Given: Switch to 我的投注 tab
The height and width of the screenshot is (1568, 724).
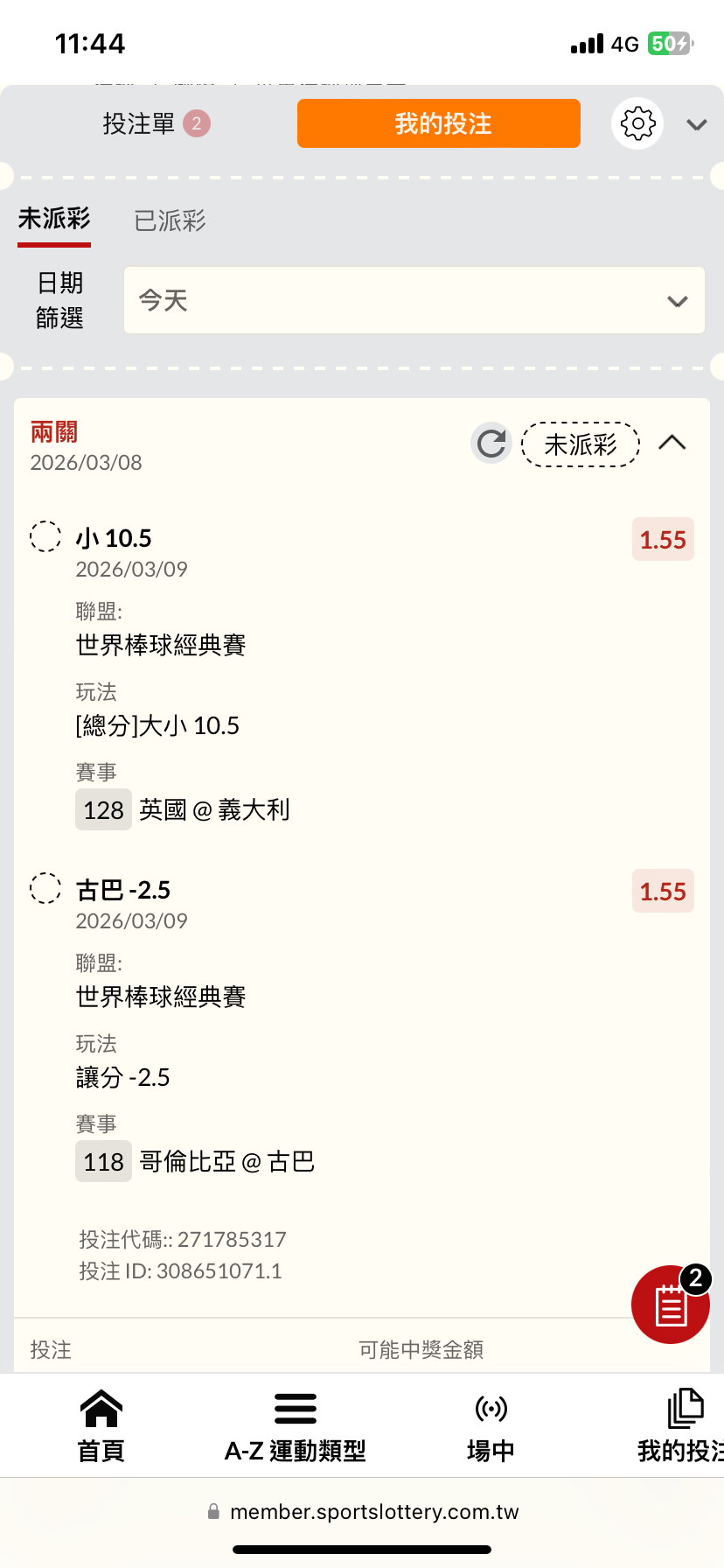Looking at the screenshot, I should click(439, 123).
